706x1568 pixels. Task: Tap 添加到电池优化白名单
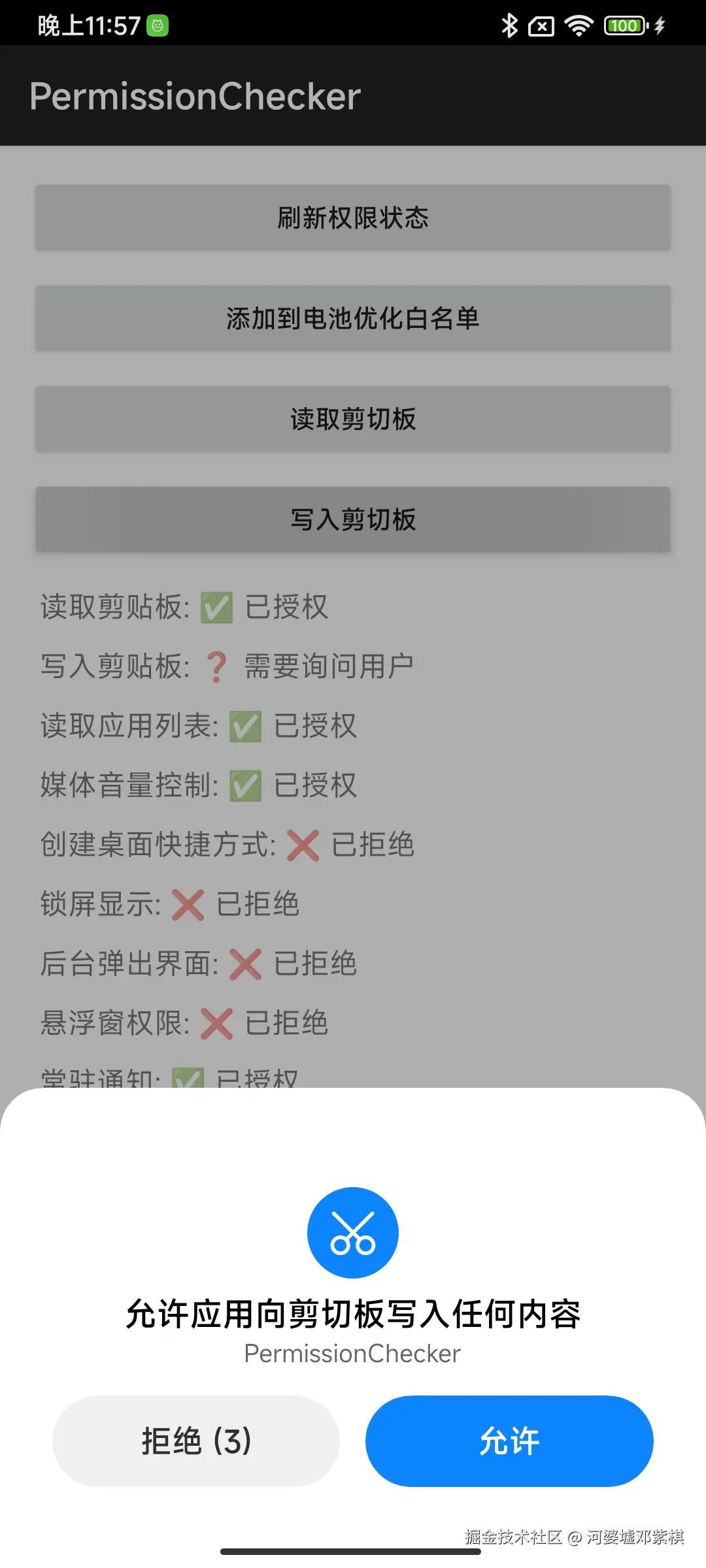tap(353, 318)
